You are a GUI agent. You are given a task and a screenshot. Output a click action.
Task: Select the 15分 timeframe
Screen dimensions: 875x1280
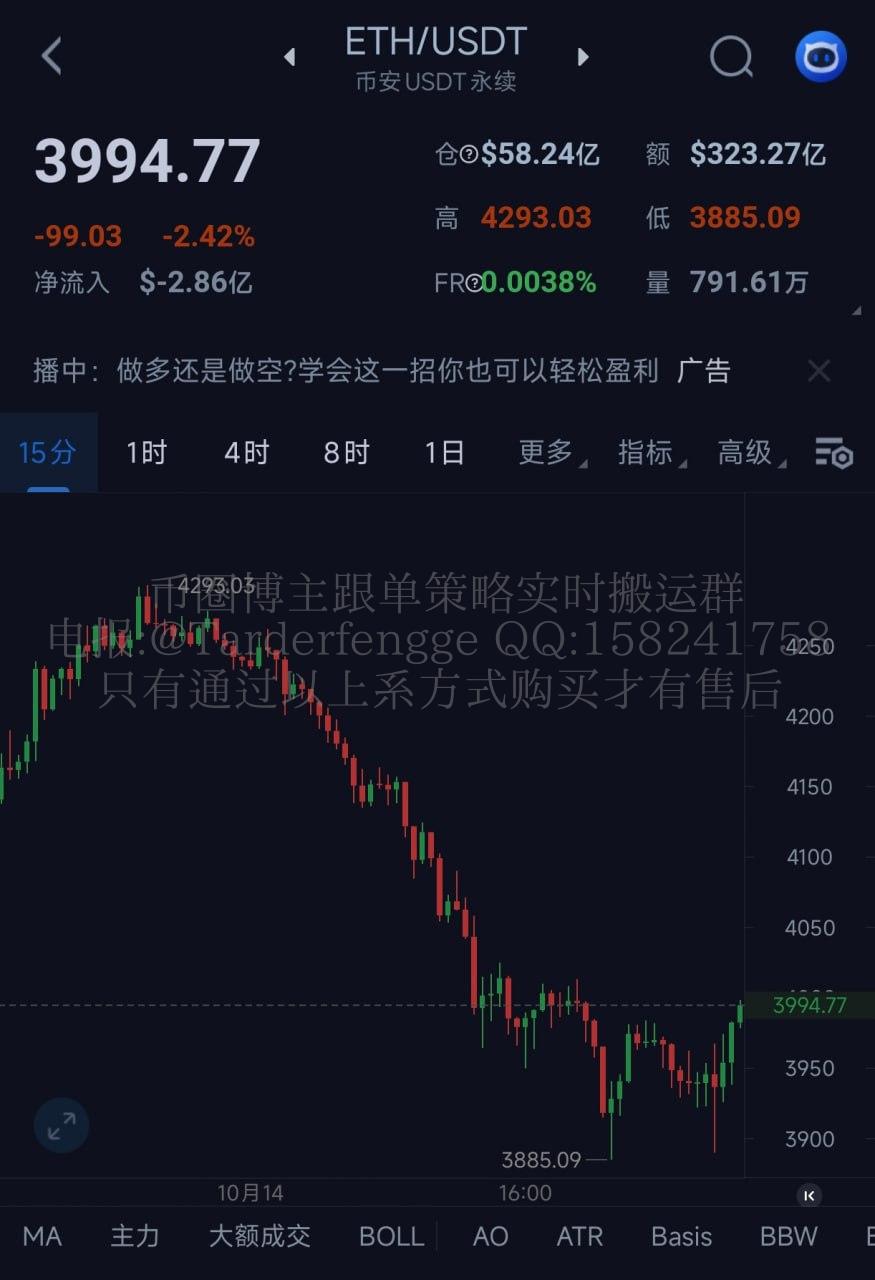pyautogui.click(x=48, y=453)
